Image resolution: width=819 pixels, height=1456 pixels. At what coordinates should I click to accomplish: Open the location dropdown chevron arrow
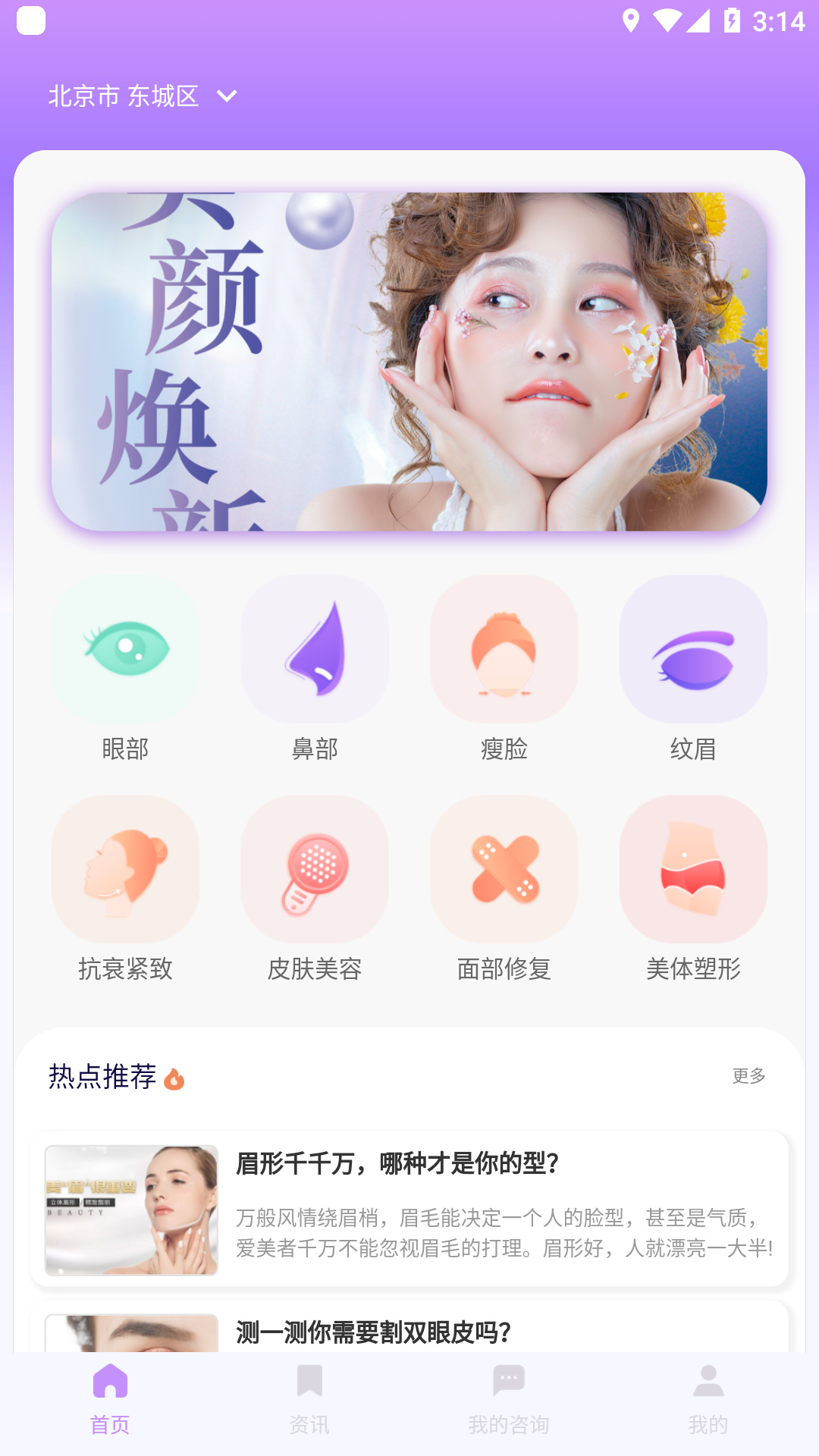[x=225, y=97]
